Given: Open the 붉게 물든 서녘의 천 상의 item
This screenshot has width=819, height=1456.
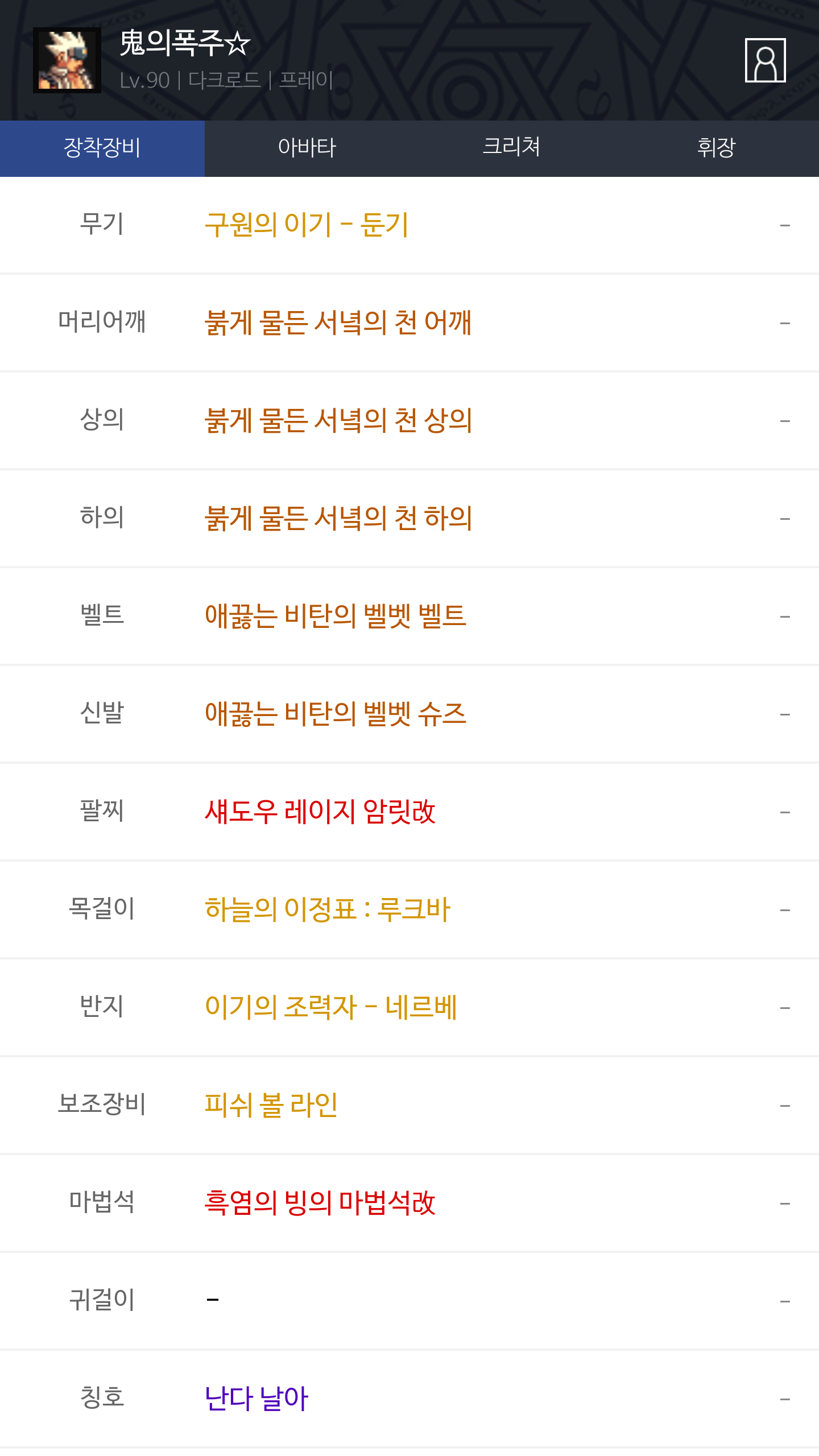Looking at the screenshot, I should click(x=338, y=420).
